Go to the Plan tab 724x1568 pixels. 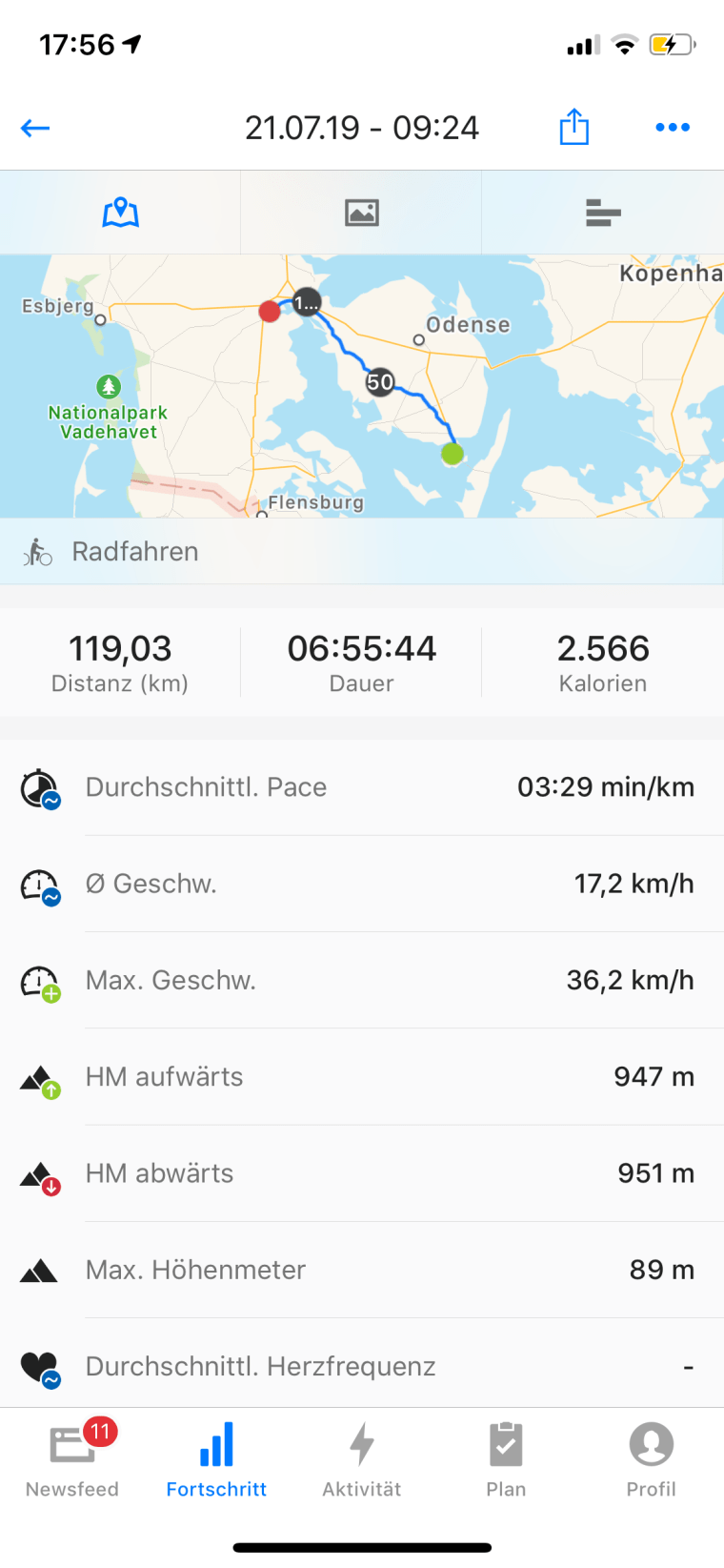pos(506,1459)
